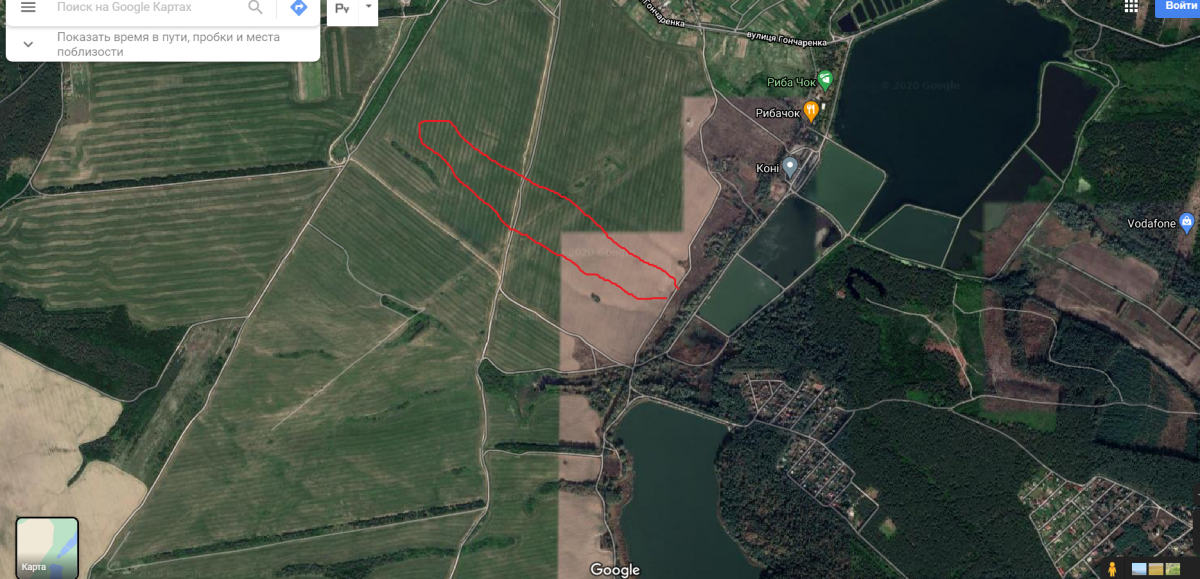Image resolution: width=1200 pixels, height=579 pixels.
Task: Tap the magnifier search icon
Action: coord(256,7)
